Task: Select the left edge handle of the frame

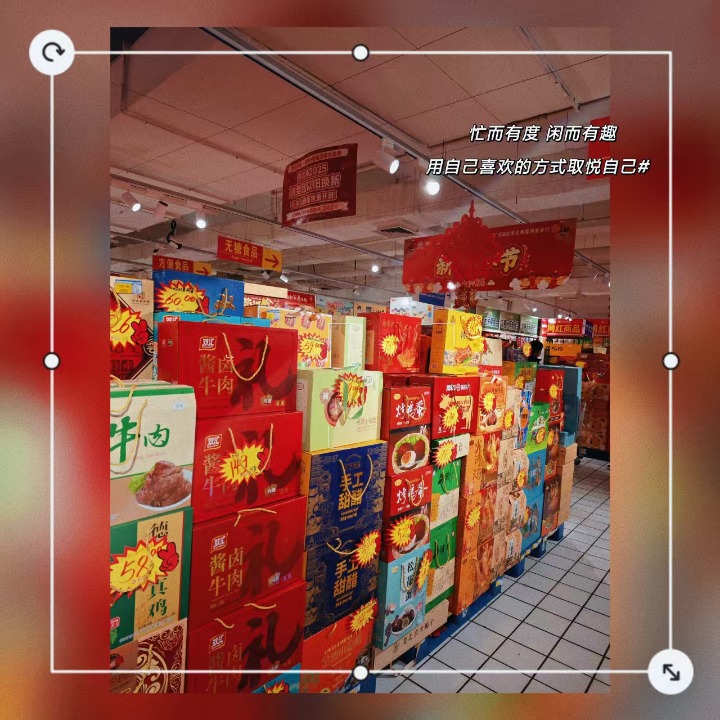Action: pyautogui.click(x=52, y=361)
